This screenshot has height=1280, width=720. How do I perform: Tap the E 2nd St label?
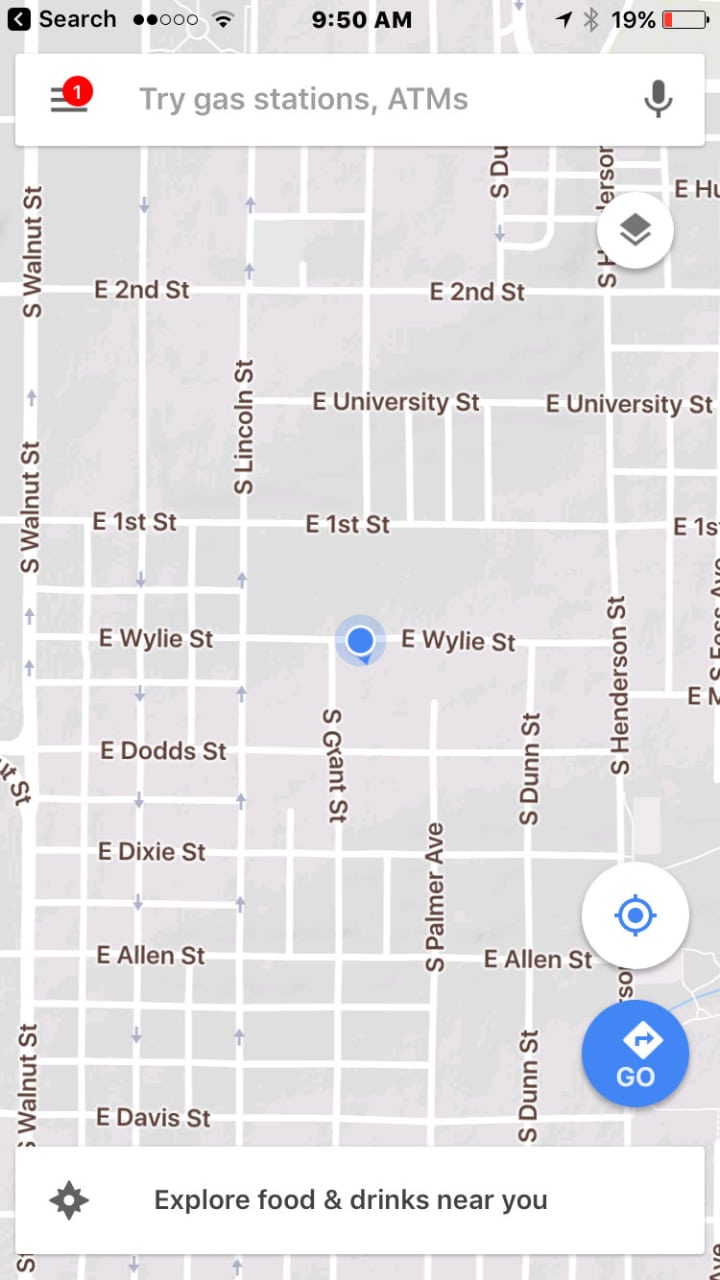[x=141, y=290]
